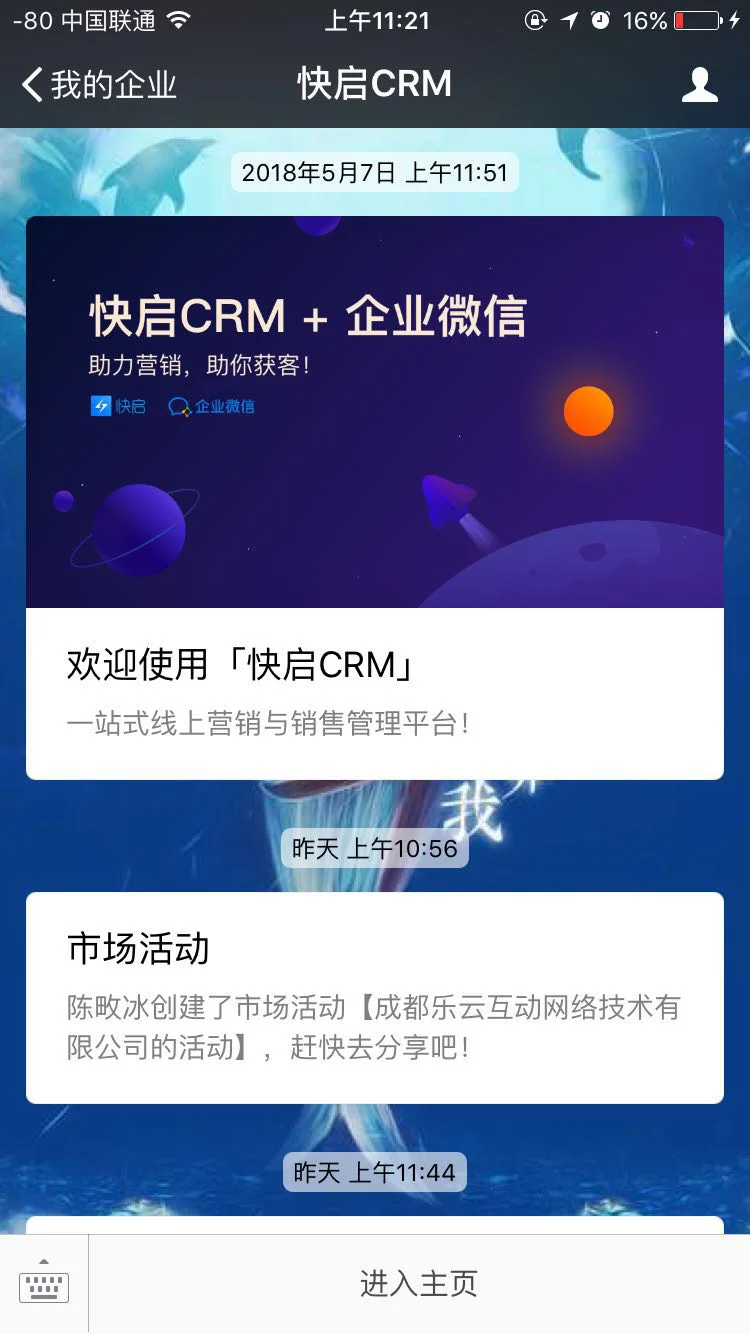Tap the 快启CRM + 企业微信 banner image
Viewport: 750px width, 1334px height.
click(x=375, y=410)
